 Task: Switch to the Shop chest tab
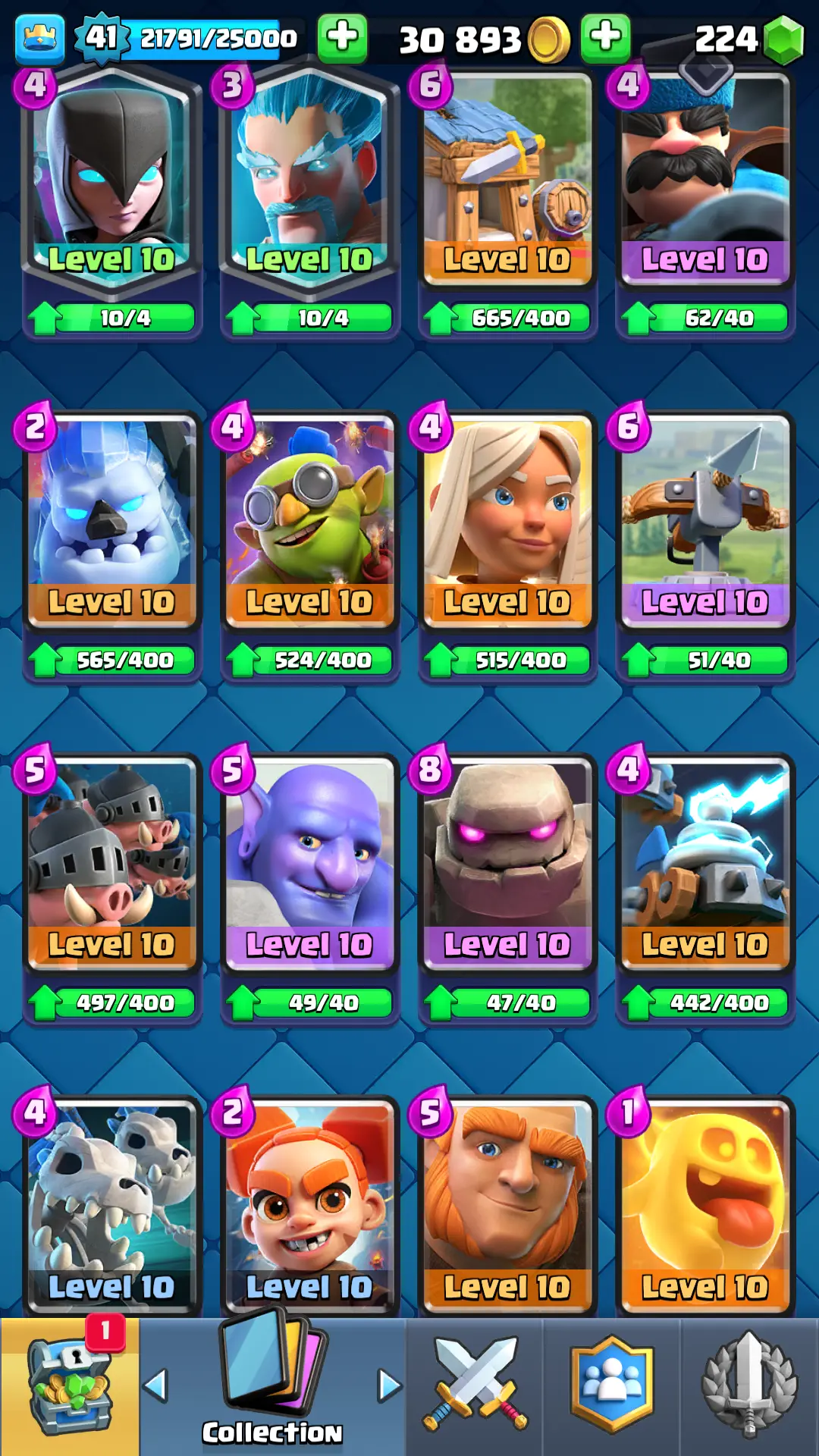click(x=70, y=1386)
